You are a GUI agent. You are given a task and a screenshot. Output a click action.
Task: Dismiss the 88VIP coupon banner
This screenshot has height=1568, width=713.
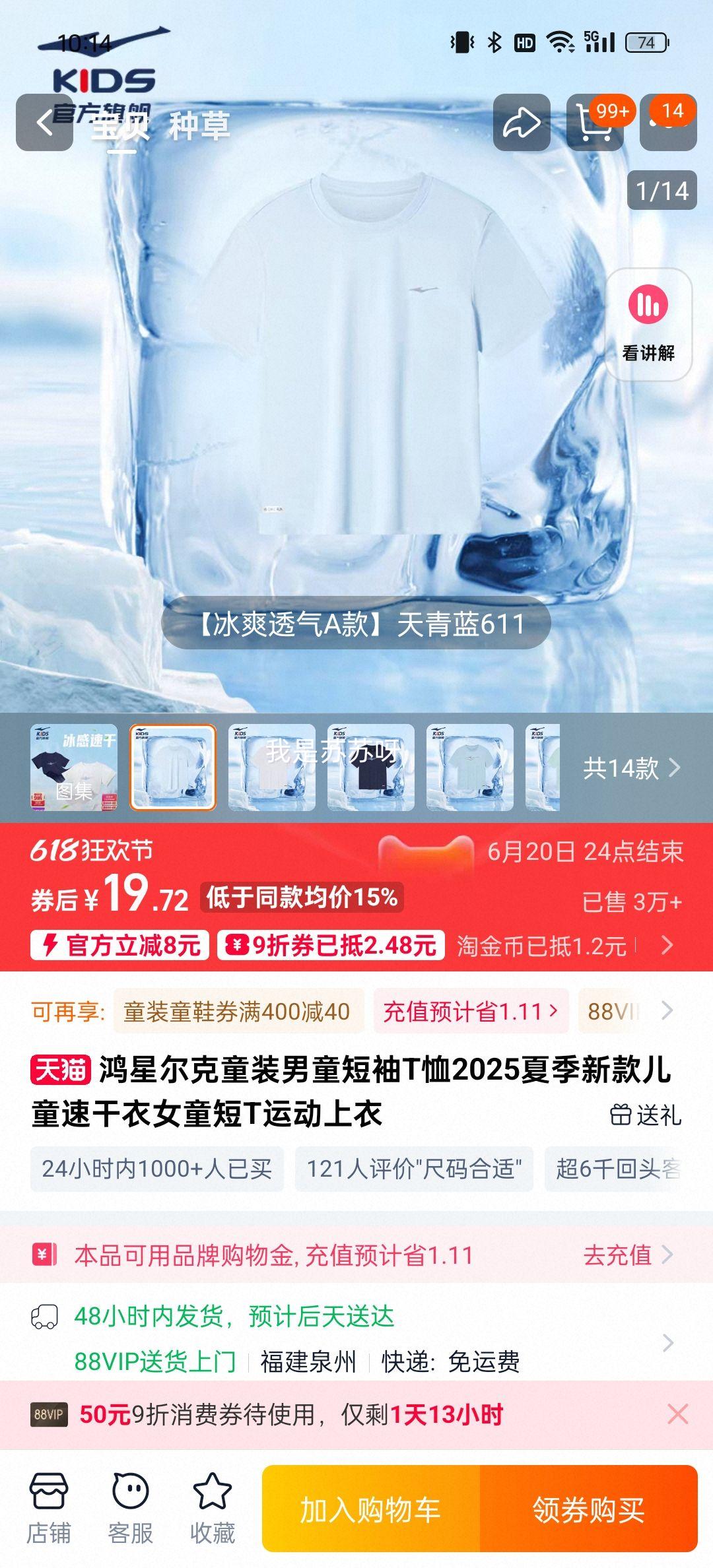point(678,1414)
